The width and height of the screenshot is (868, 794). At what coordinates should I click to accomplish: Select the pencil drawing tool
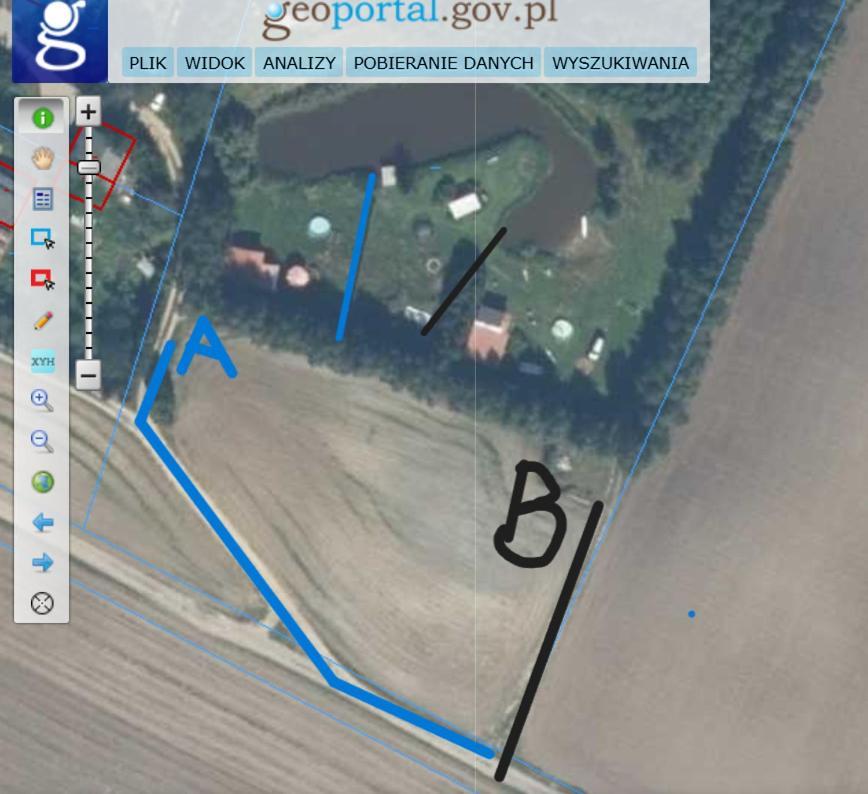coord(42,321)
